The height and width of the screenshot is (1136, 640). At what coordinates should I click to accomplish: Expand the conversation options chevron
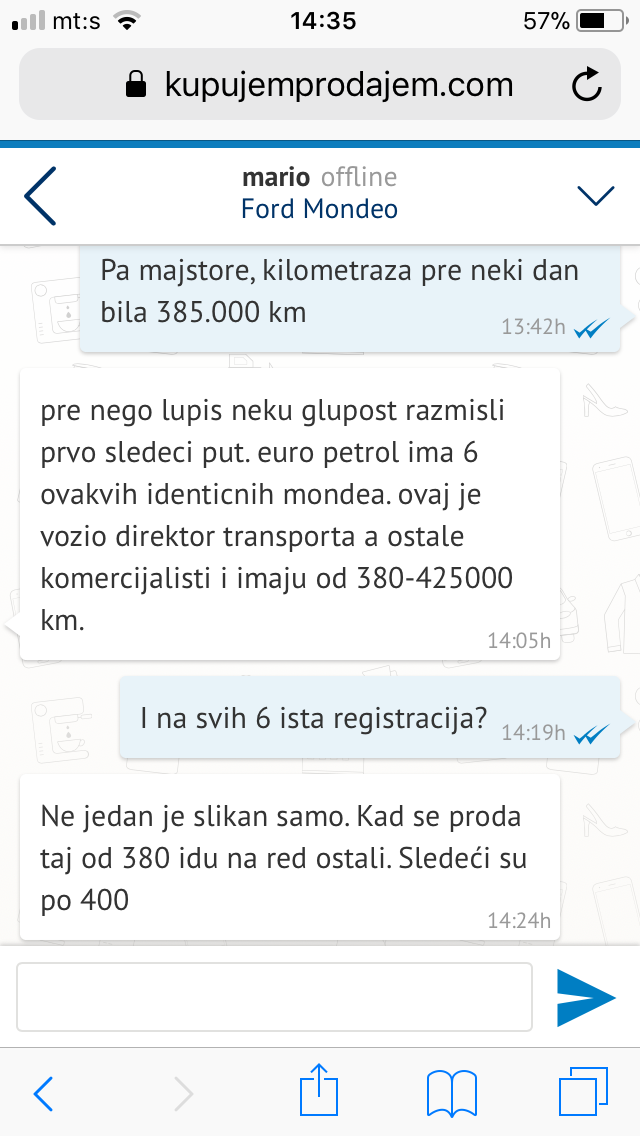click(x=596, y=196)
